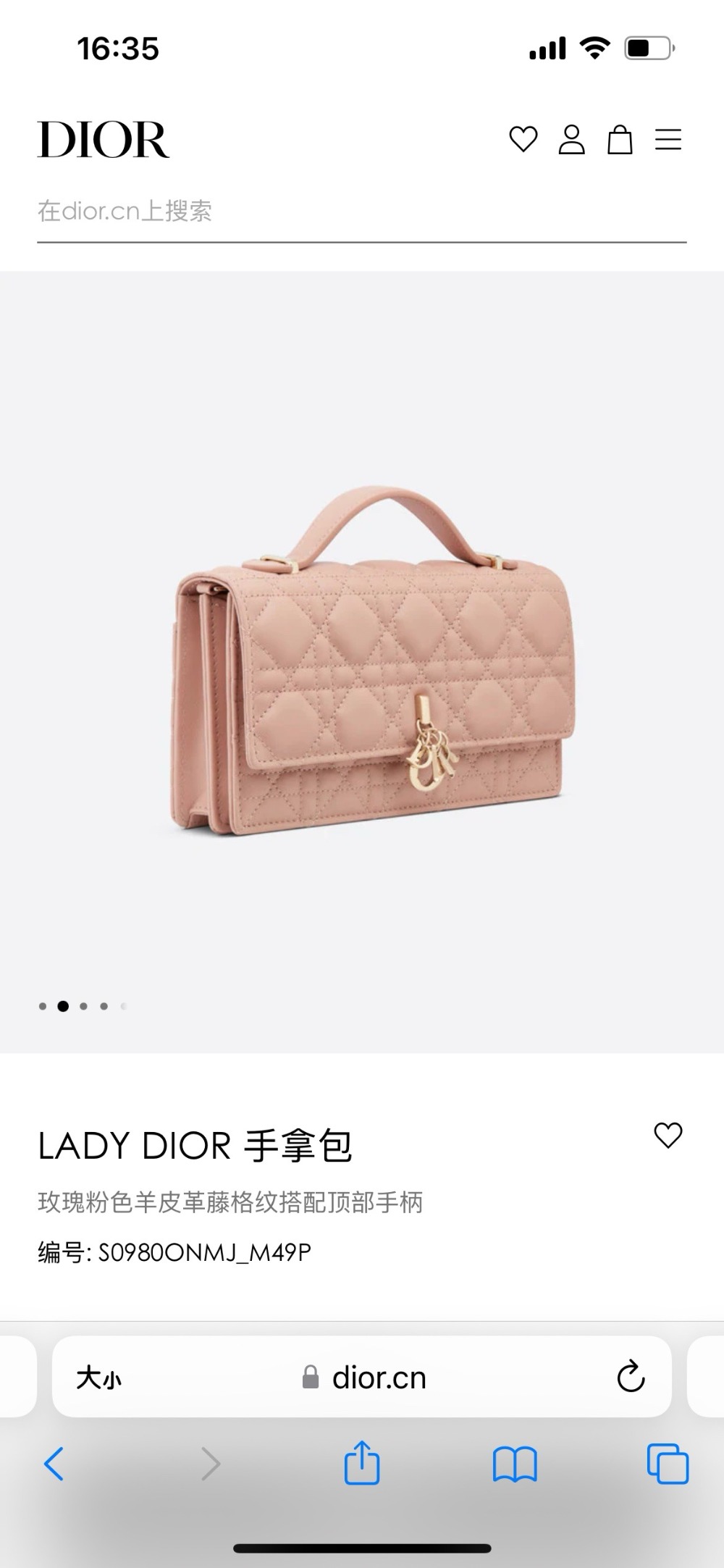Viewport: 724px width, 1568px height.
Task: Share this page
Action: tap(361, 1464)
